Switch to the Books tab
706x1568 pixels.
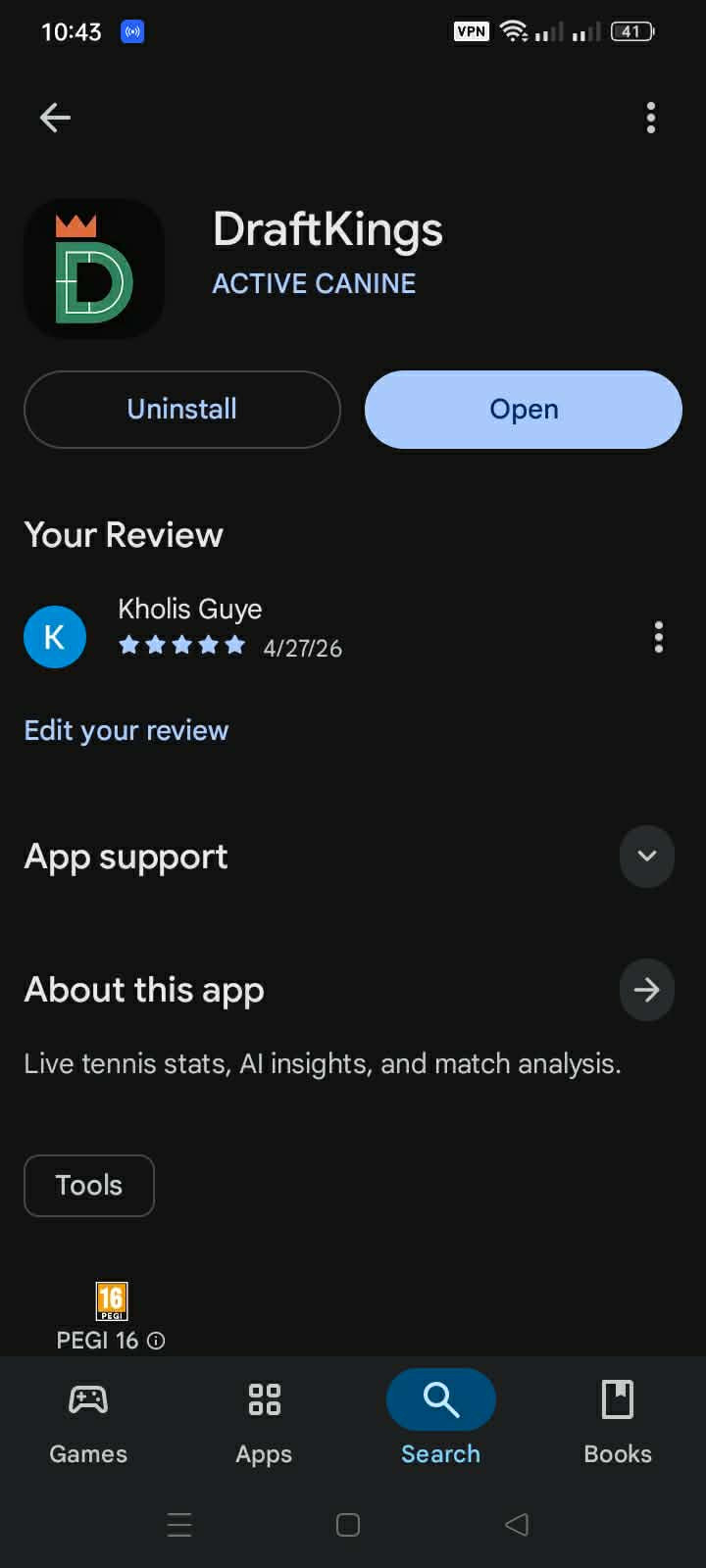point(618,1417)
